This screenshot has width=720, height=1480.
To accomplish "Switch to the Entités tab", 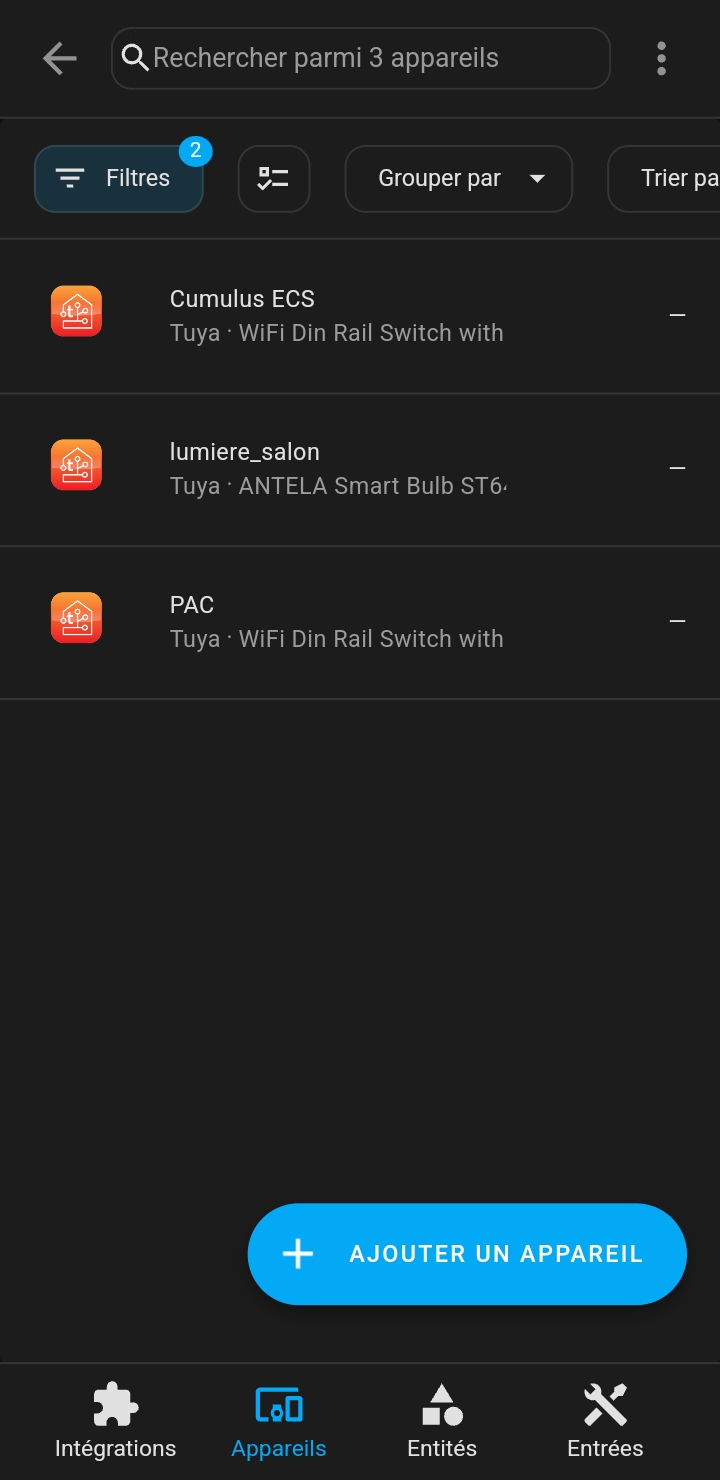I will pyautogui.click(x=442, y=1421).
